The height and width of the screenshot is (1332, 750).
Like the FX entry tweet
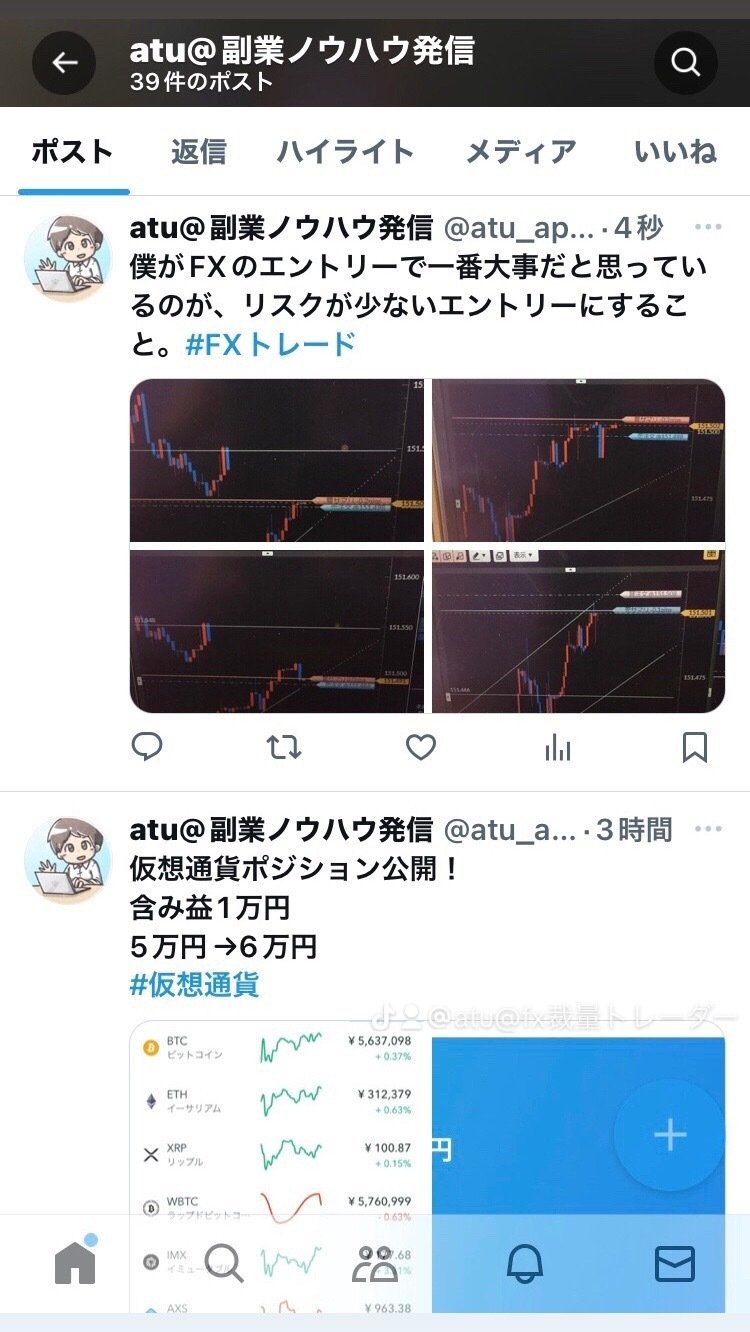420,746
